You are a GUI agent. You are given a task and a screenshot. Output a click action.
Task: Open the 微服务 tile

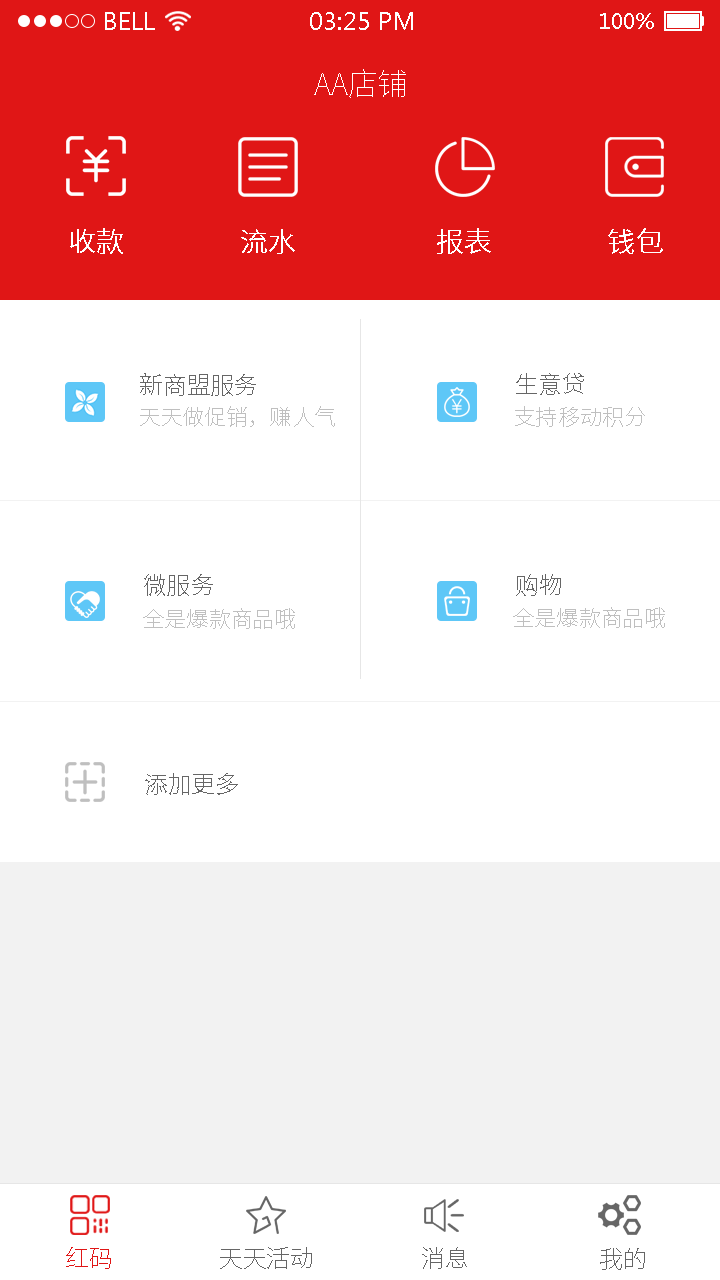pos(180,601)
